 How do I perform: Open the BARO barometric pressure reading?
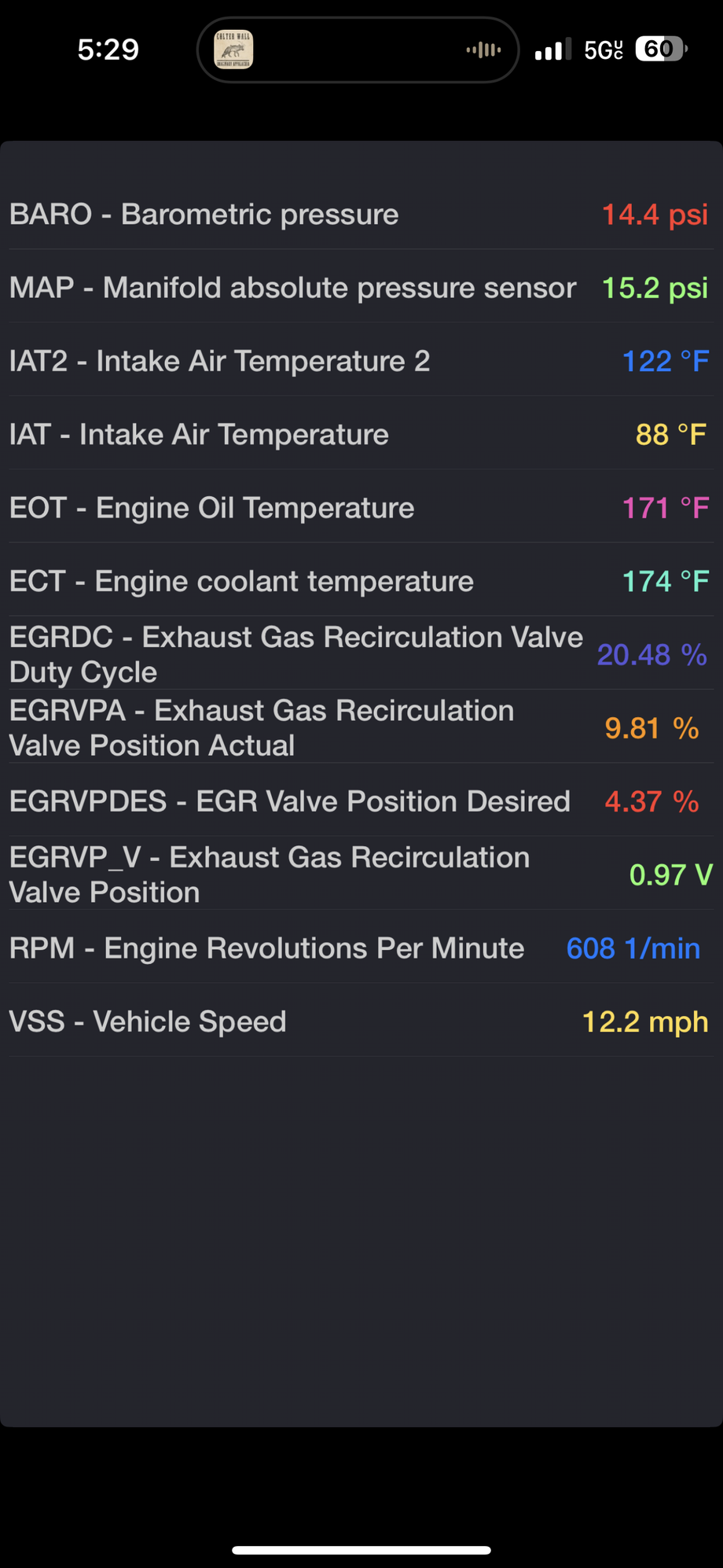[x=361, y=213]
